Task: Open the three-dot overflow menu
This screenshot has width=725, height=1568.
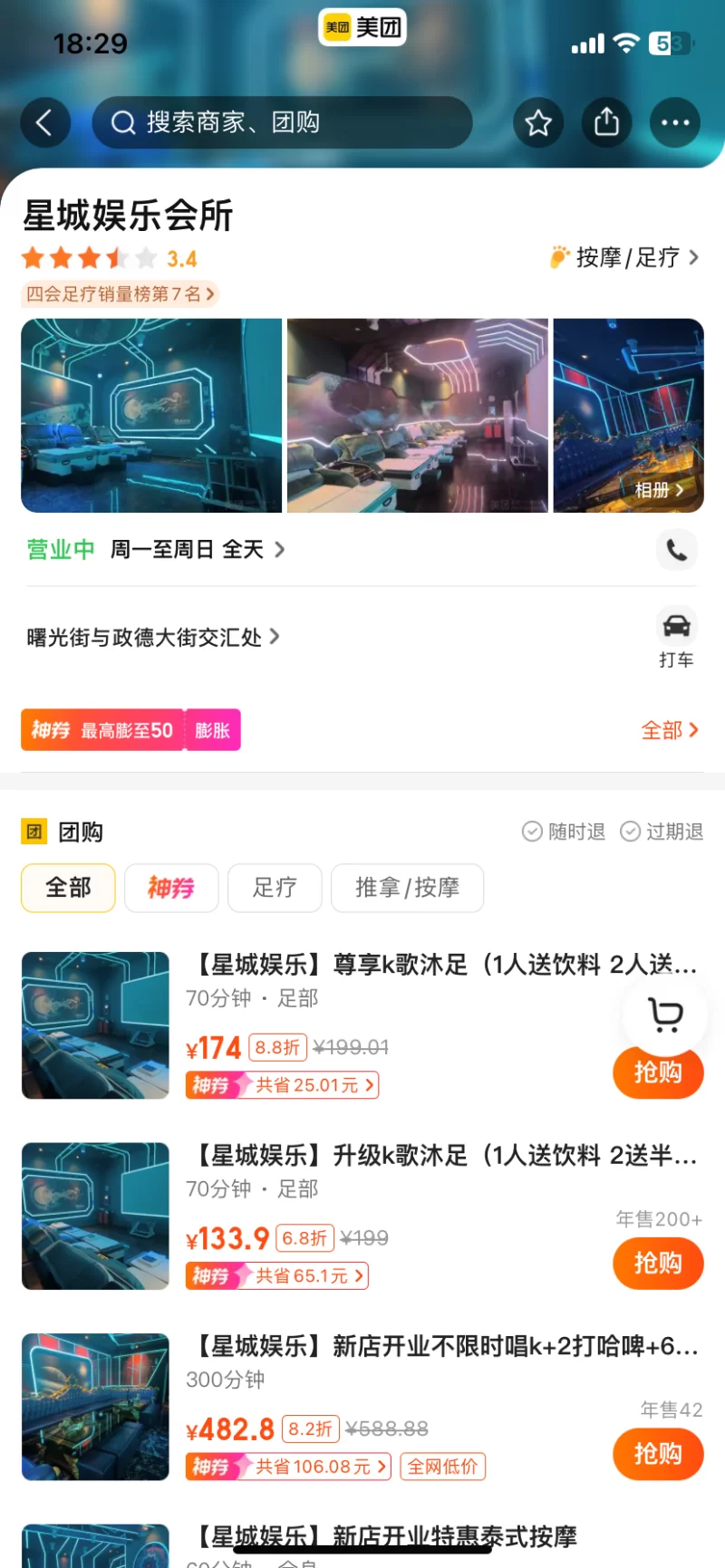Action: [674, 122]
